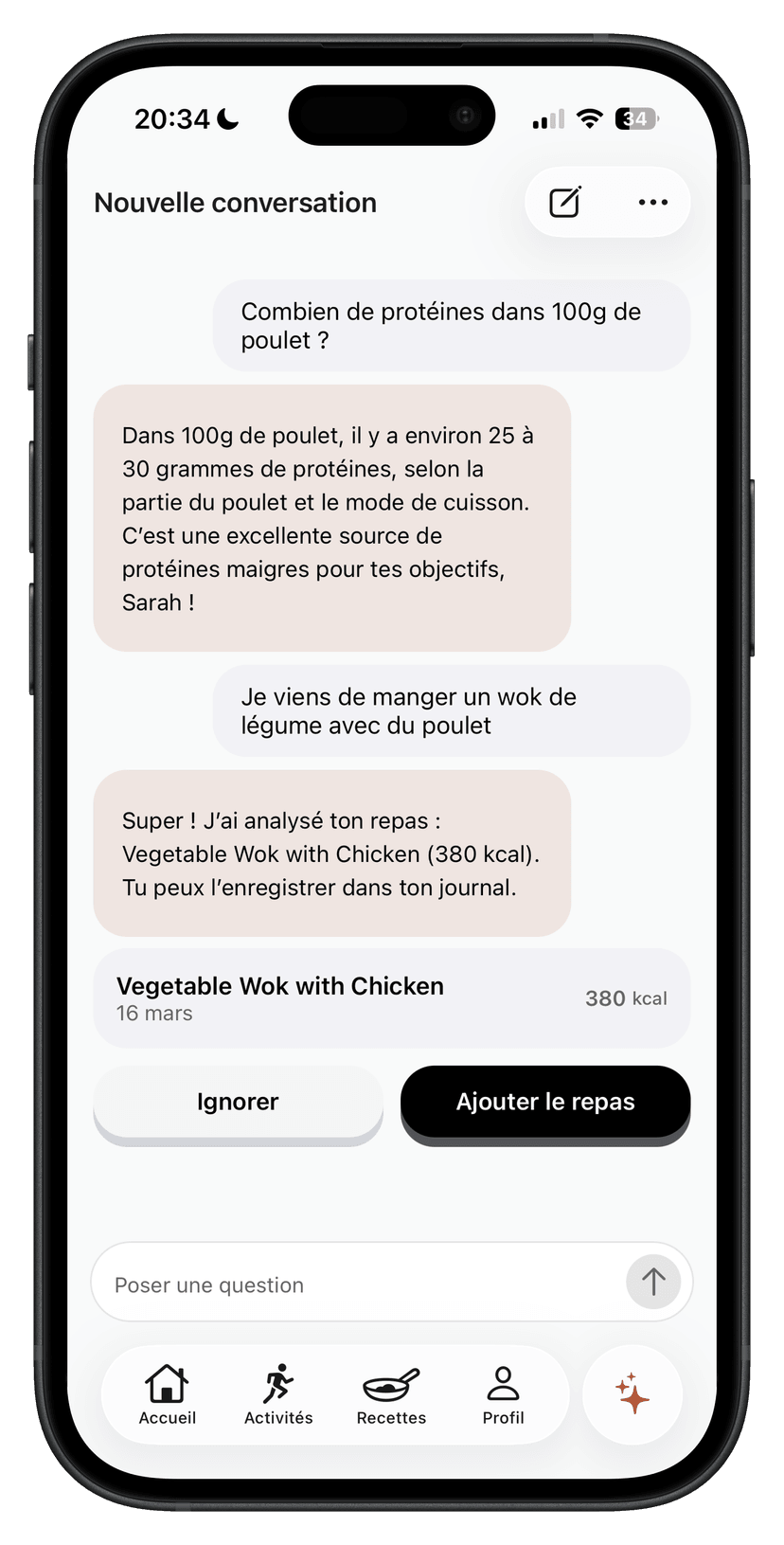Tap Ajouter le repas button

(x=545, y=1102)
